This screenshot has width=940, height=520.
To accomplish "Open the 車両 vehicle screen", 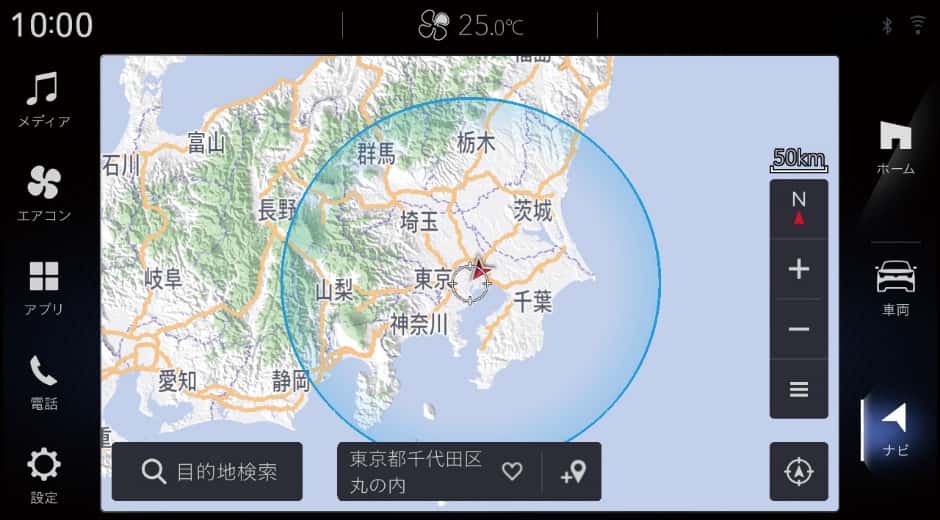I will 895,288.
